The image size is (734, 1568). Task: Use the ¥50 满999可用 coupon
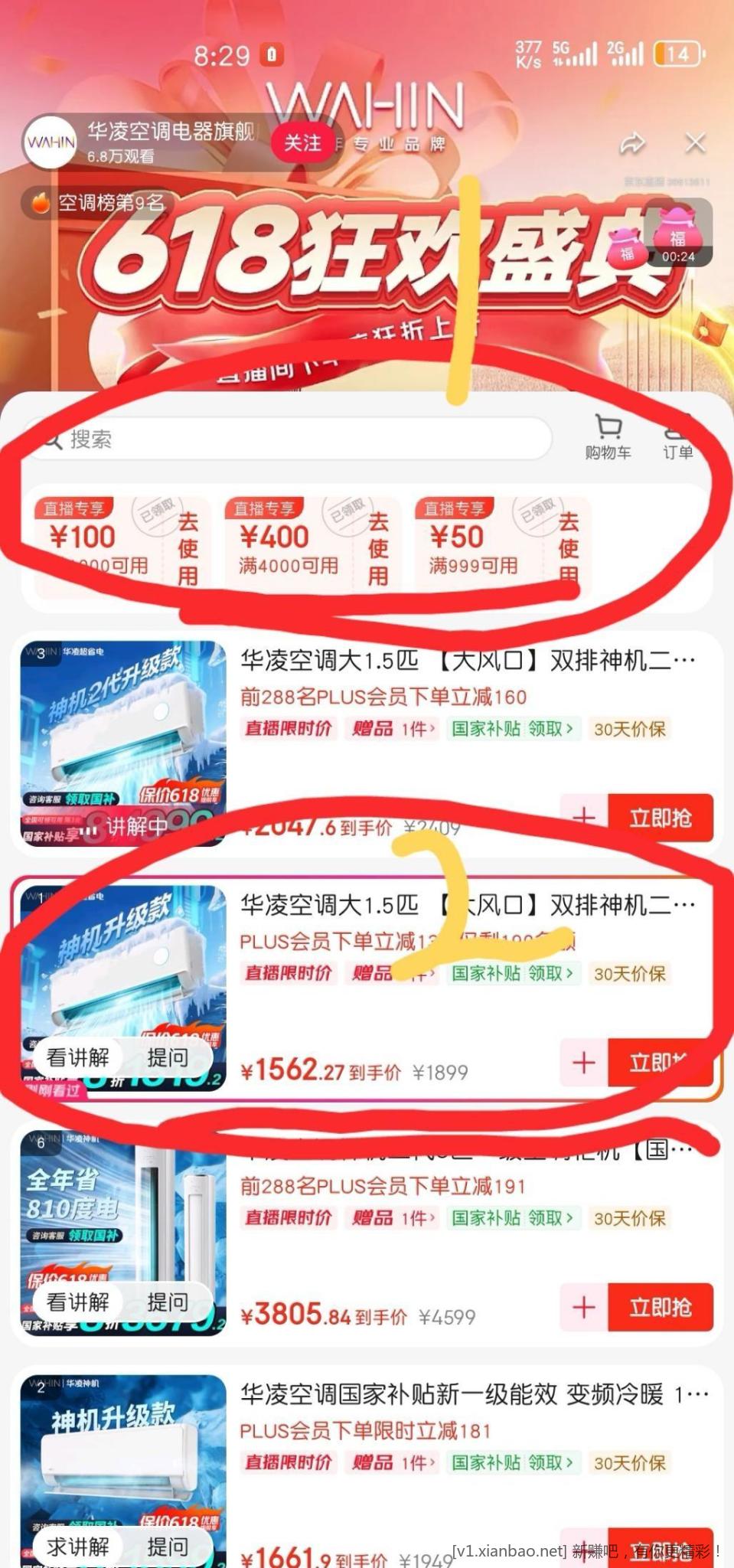568,548
